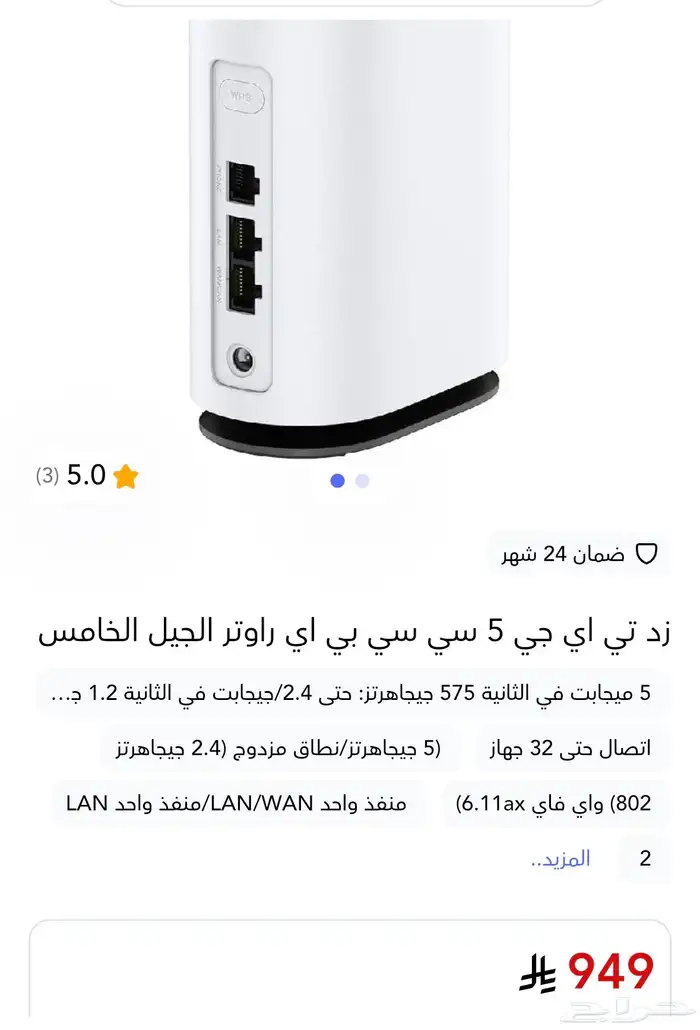Jump to the second product image dot

point(362,481)
